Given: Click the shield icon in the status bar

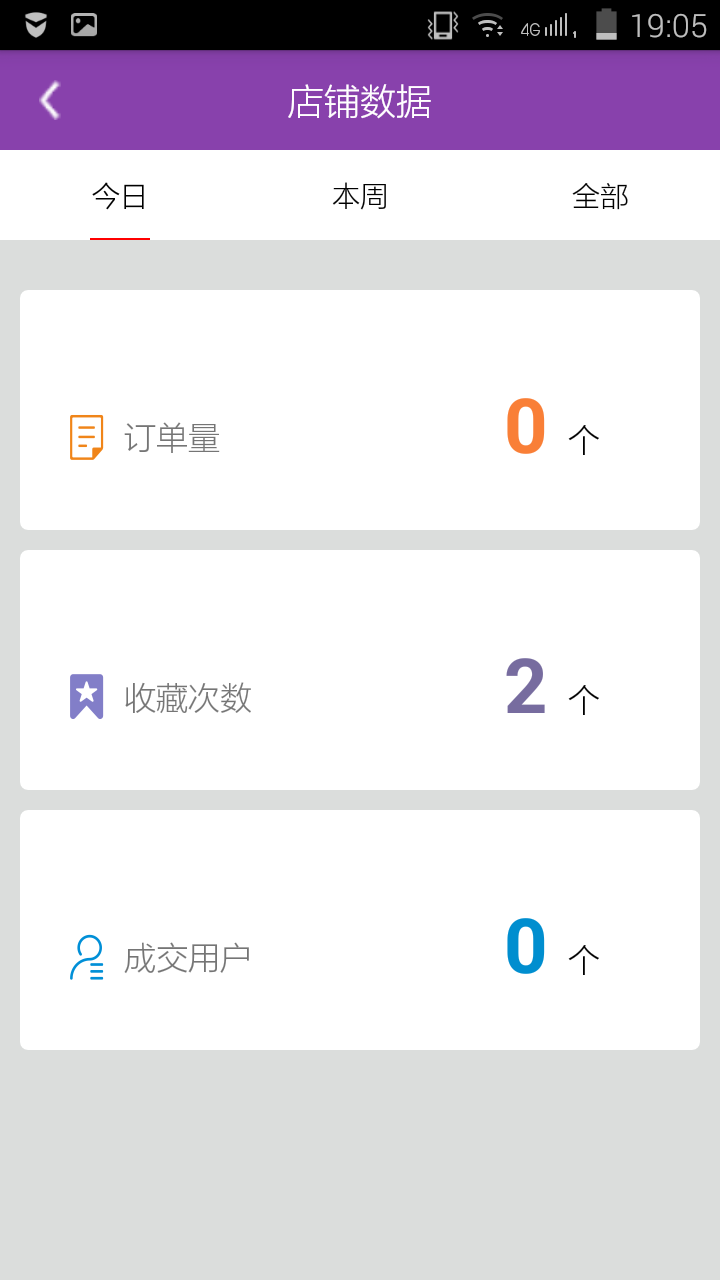Looking at the screenshot, I should click(x=34, y=25).
